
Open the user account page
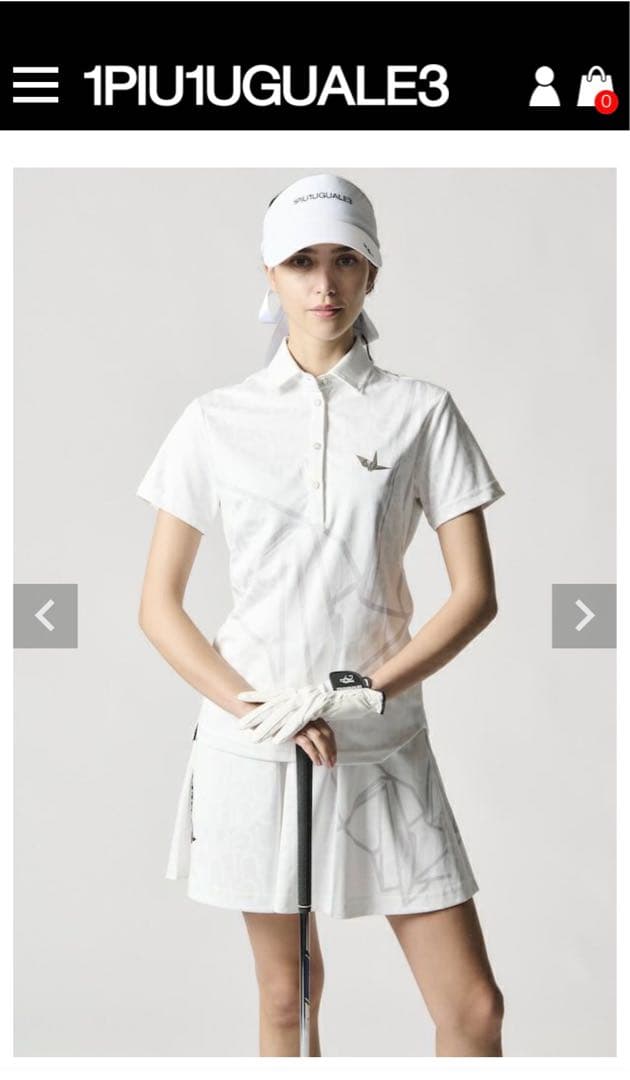(x=544, y=86)
